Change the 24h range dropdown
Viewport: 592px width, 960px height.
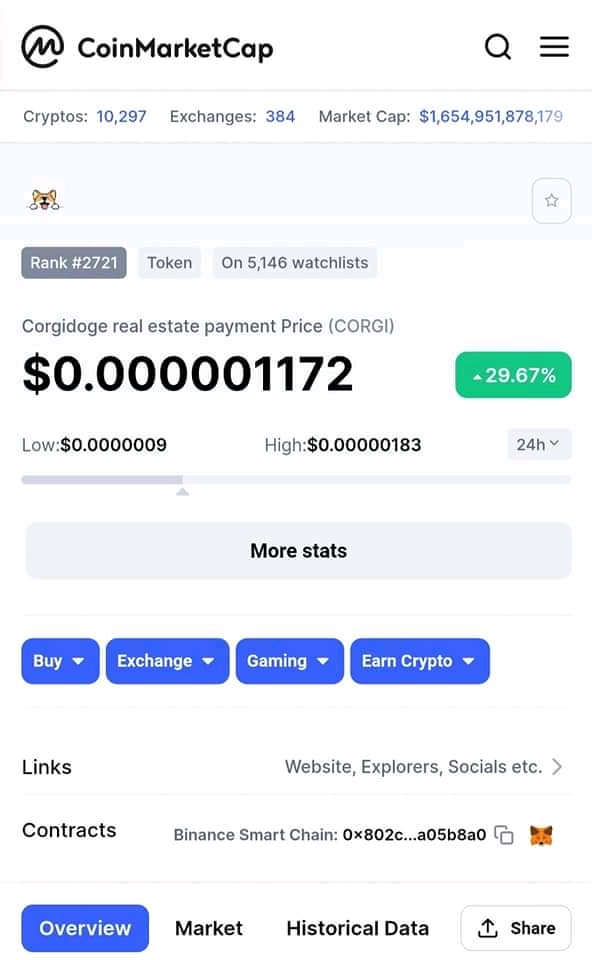539,444
